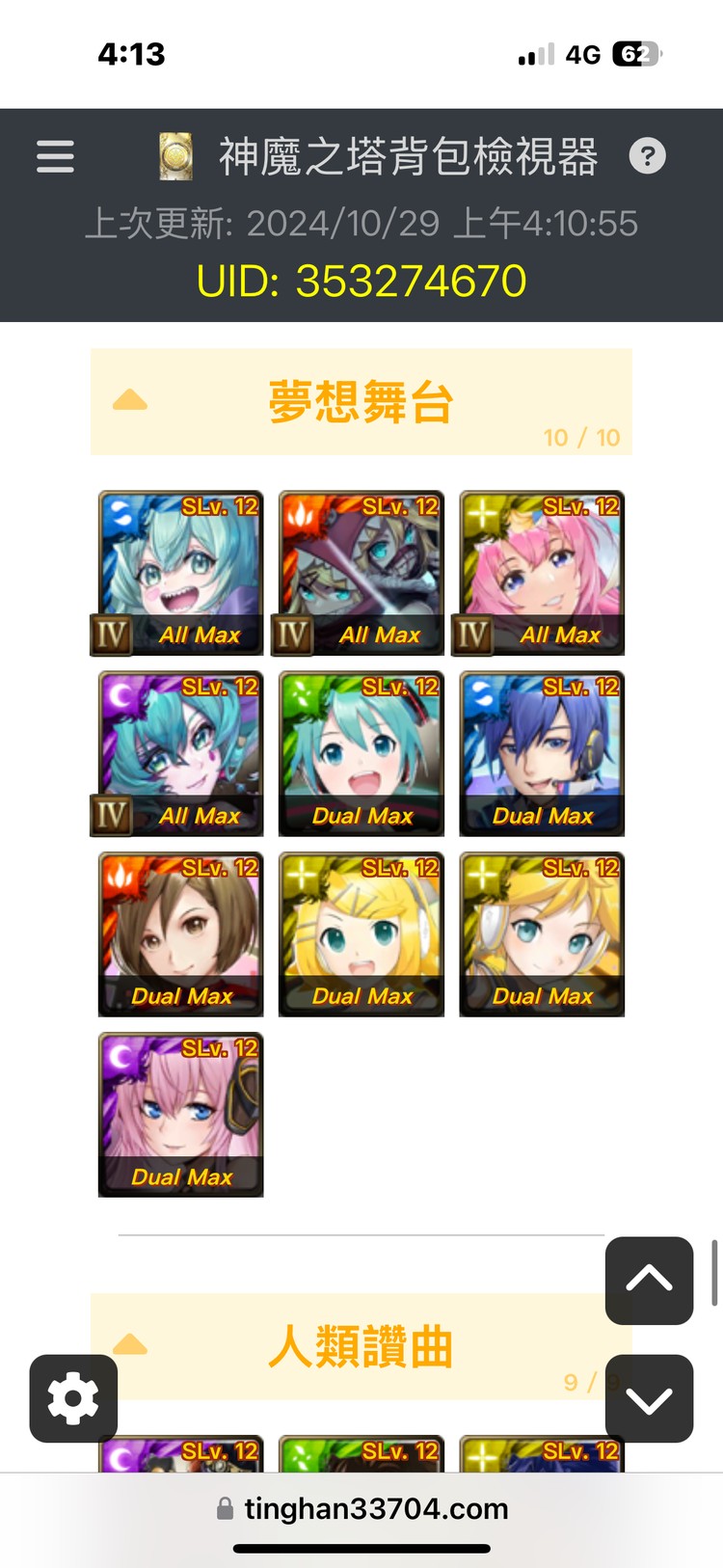Select the blonde character with headphones card
This screenshot has height=1568, width=723.
click(x=542, y=933)
